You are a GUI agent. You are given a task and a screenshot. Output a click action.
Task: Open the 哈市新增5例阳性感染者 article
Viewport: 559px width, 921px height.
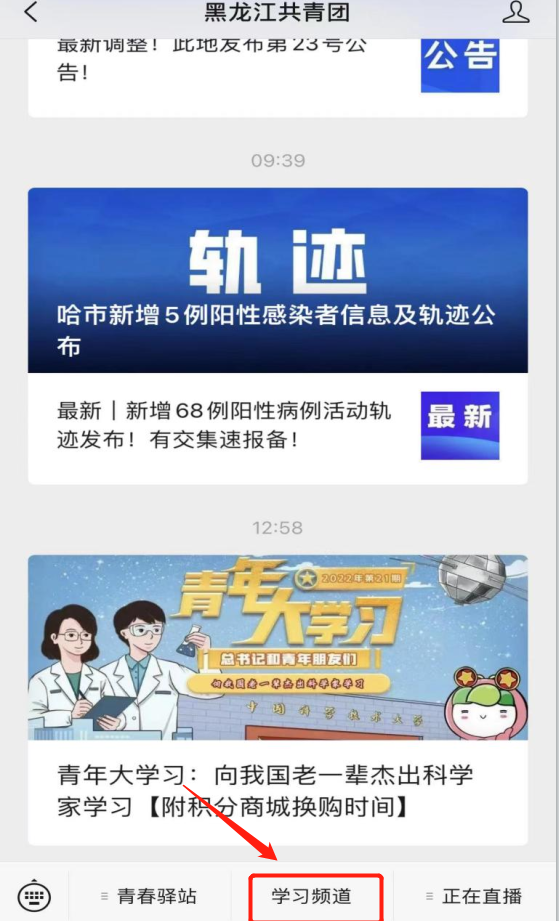coord(278,280)
